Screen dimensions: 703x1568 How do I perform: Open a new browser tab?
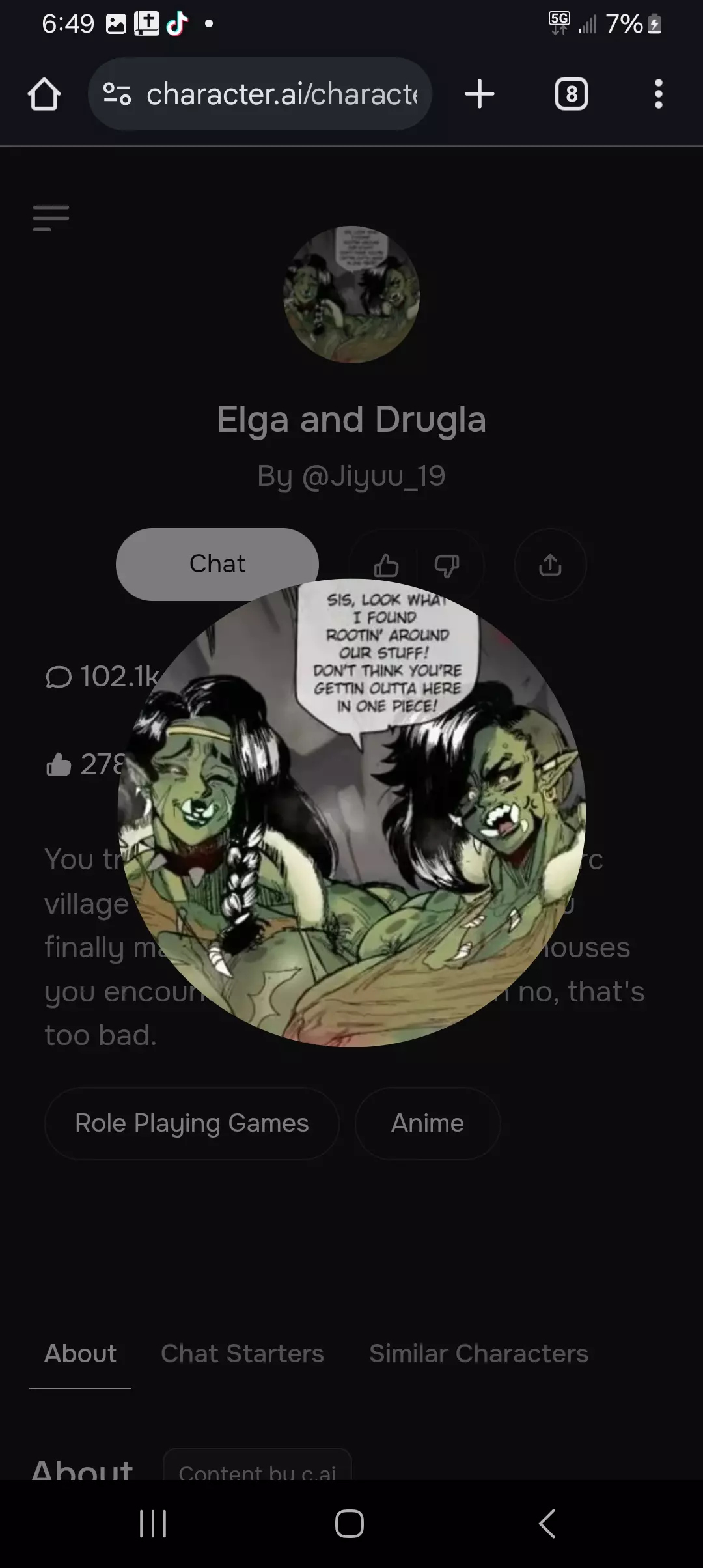[x=480, y=94]
